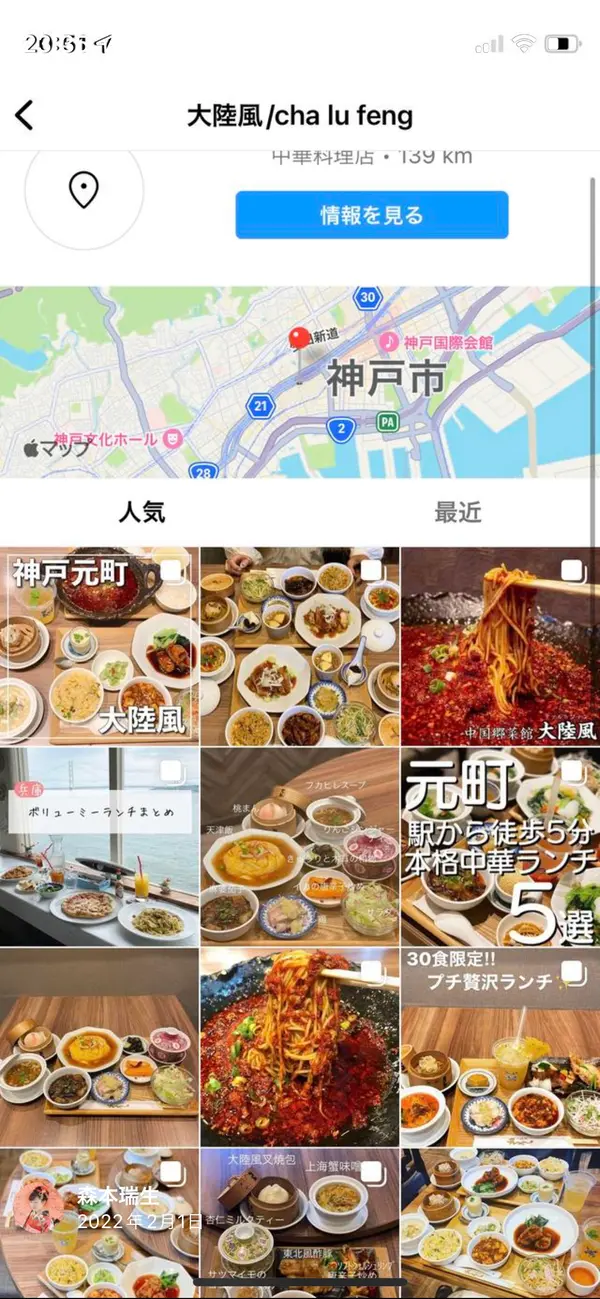Viewport: 600px width, 1299px height.
Task: Open the spicy noodle post labeled 中国郷菜館
Action: click(500, 647)
